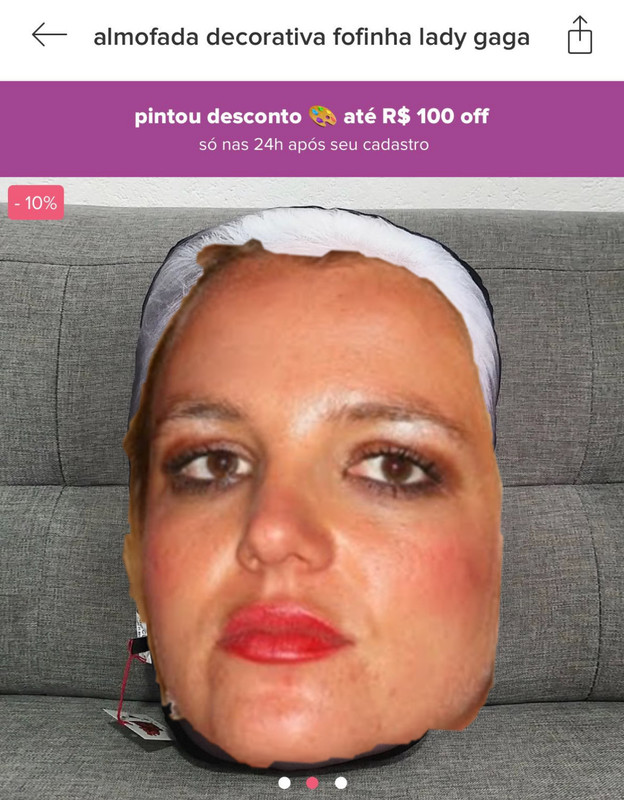Screen dimensions: 624x800
Task: Jump to the first image dot
Action: [x=284, y=782]
